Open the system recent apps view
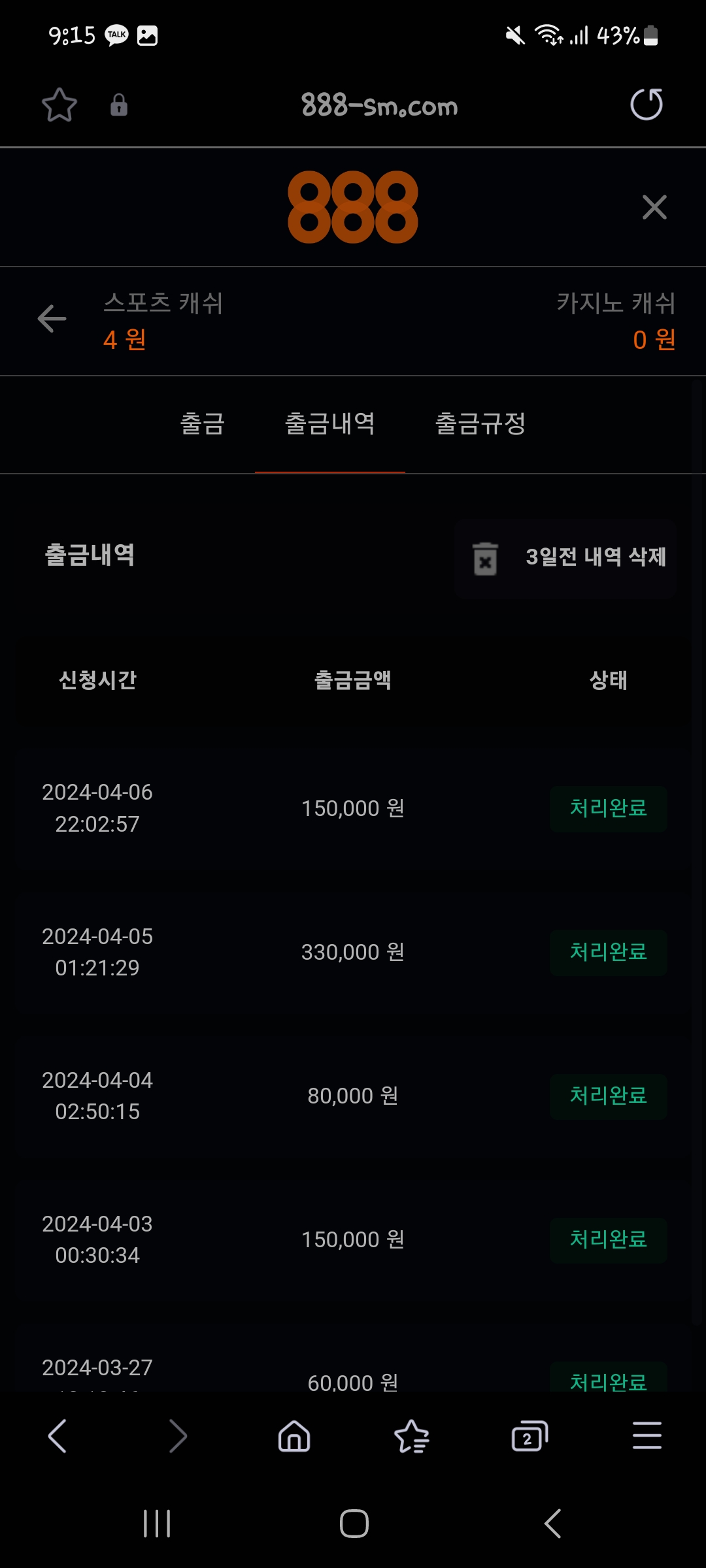This screenshot has width=706, height=1568. (157, 1524)
